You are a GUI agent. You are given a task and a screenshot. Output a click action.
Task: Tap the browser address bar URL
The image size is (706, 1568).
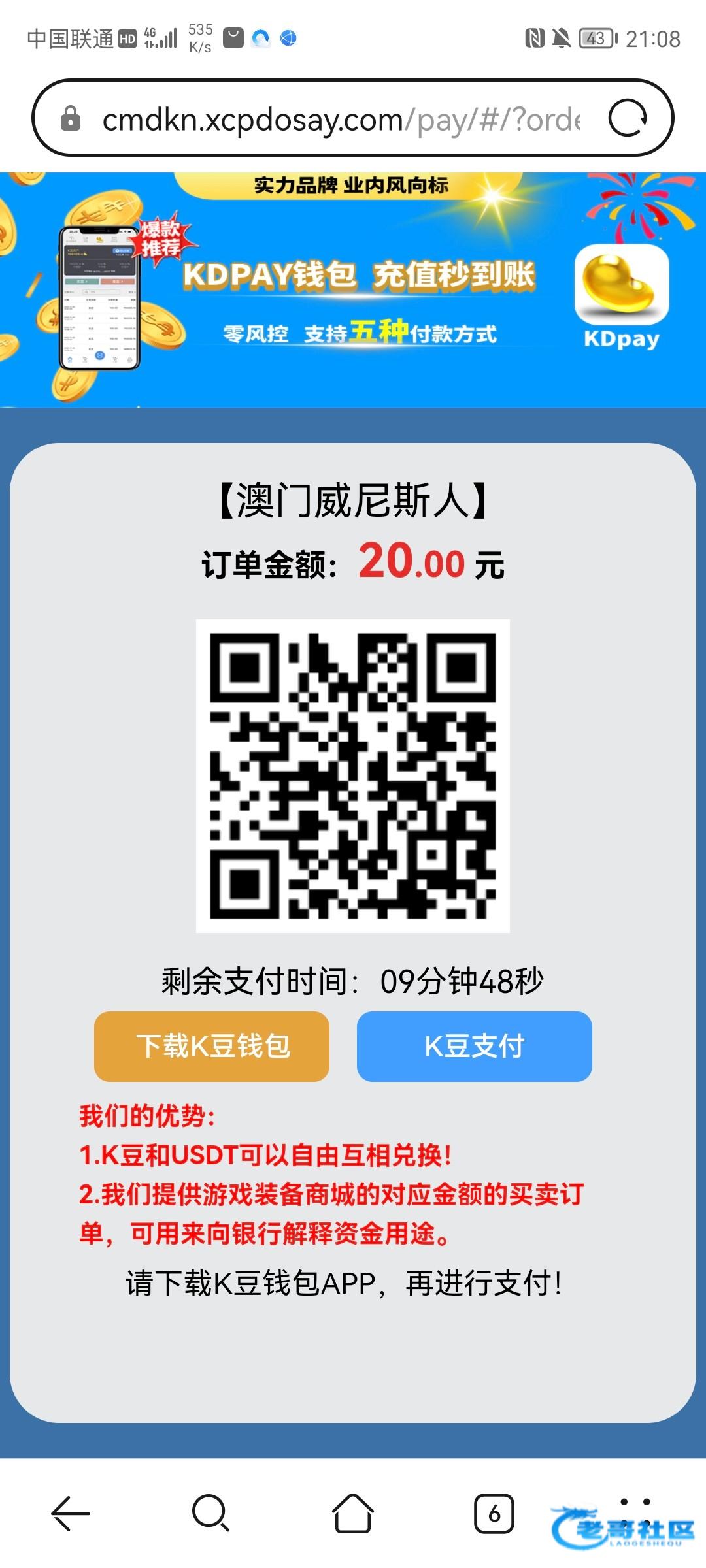pos(340,120)
